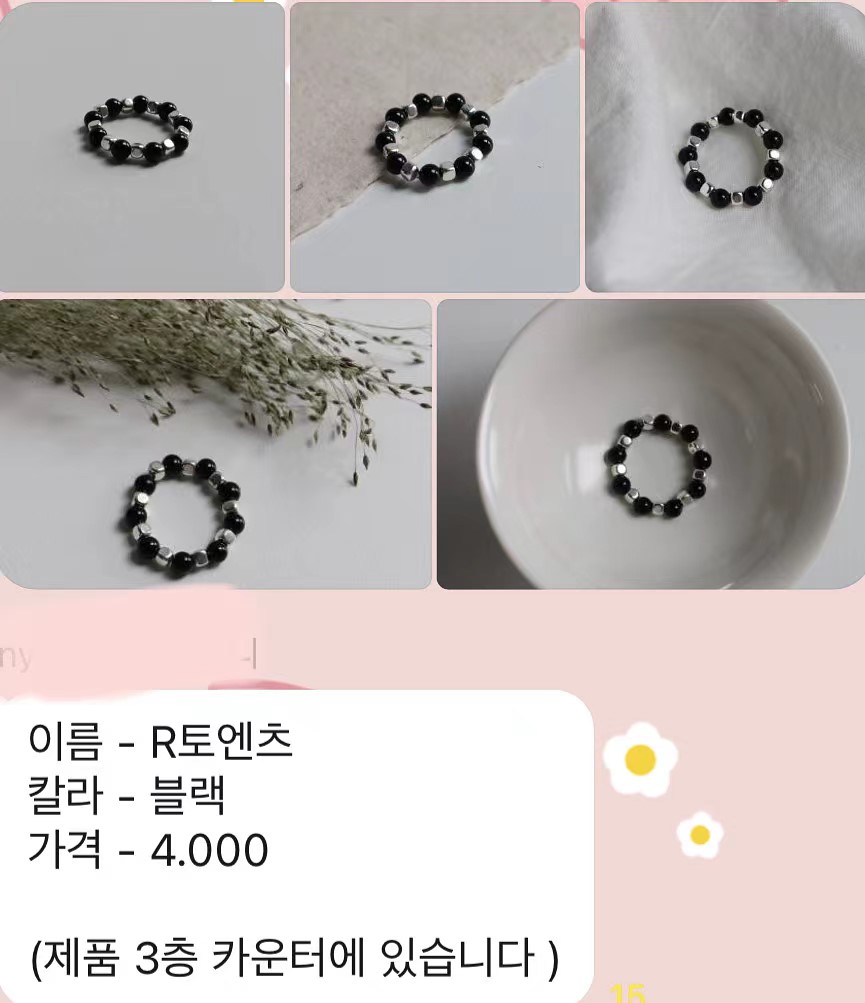Open the ring photo on white cloth
The height and width of the screenshot is (1003, 865).
click(724, 147)
